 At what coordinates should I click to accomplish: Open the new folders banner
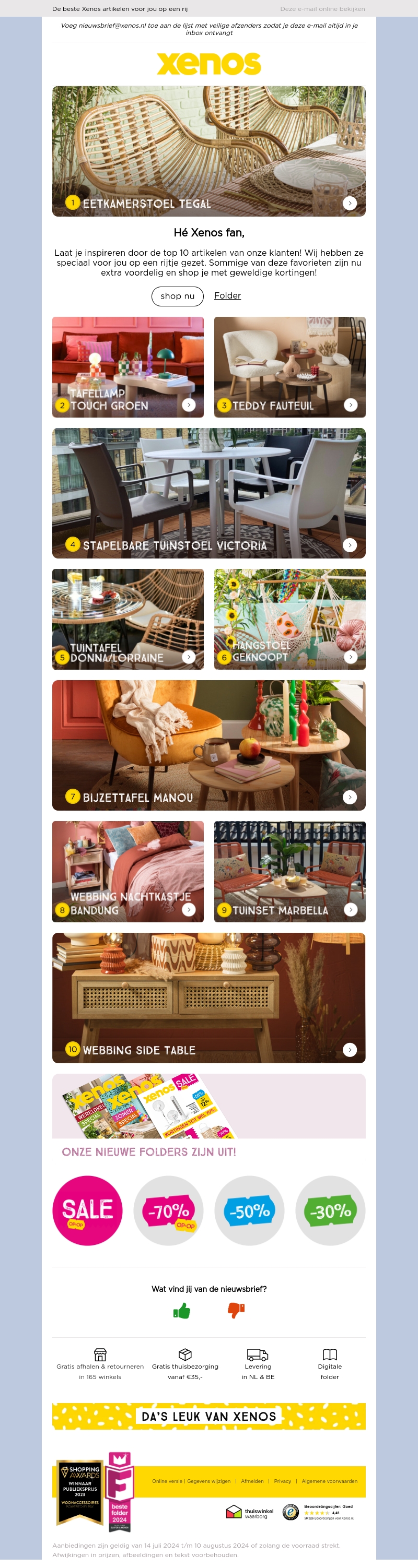(208, 1116)
